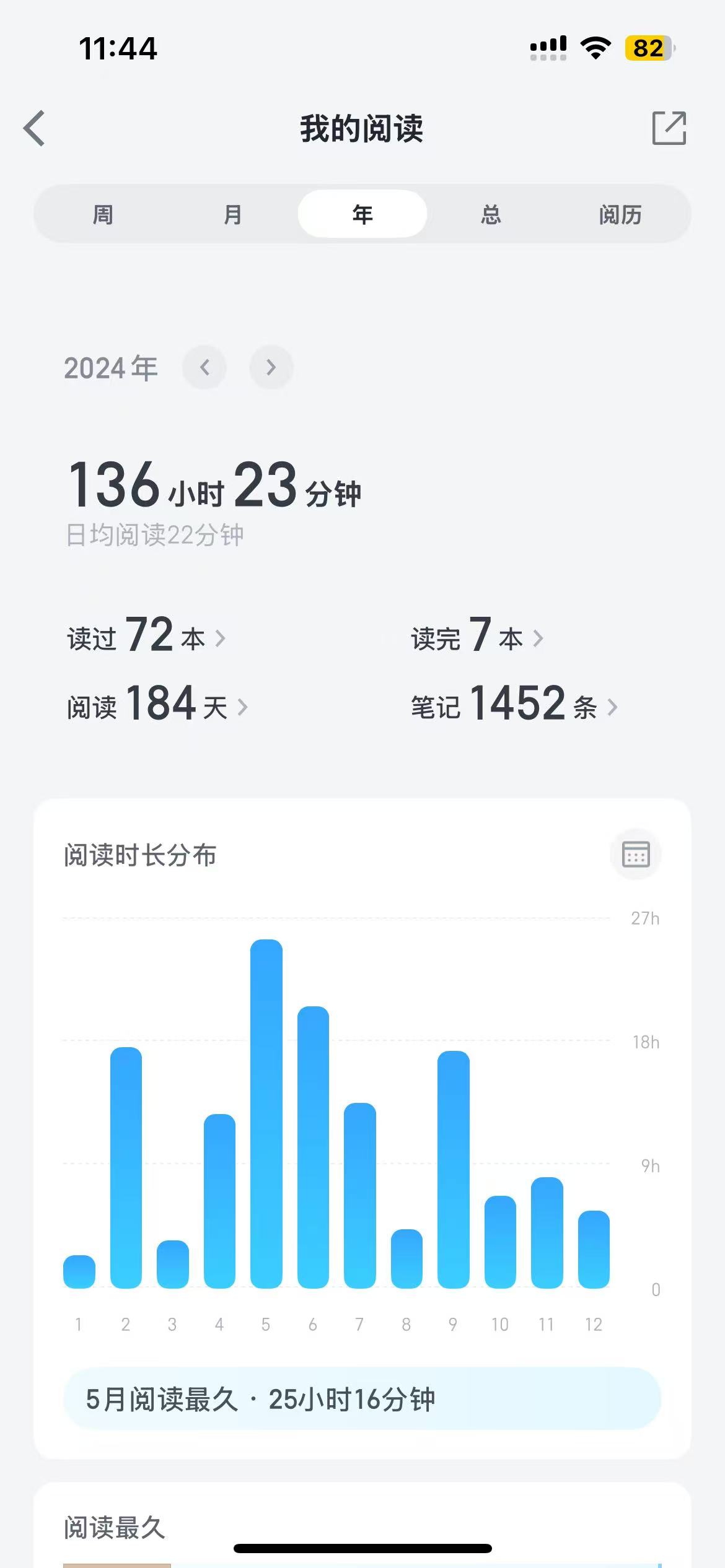
Task: View the 阅读 184 天 details
Action: (157, 705)
